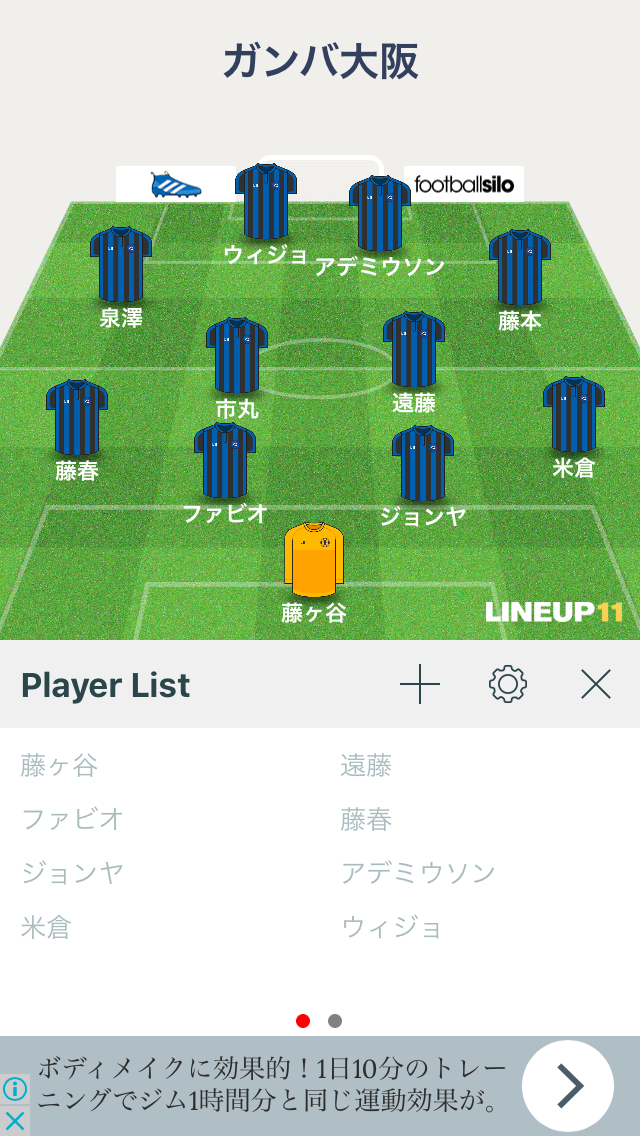Viewport: 640px width, 1136px height.
Task: Select 藤春 in the Player List
Action: pyautogui.click(x=366, y=819)
